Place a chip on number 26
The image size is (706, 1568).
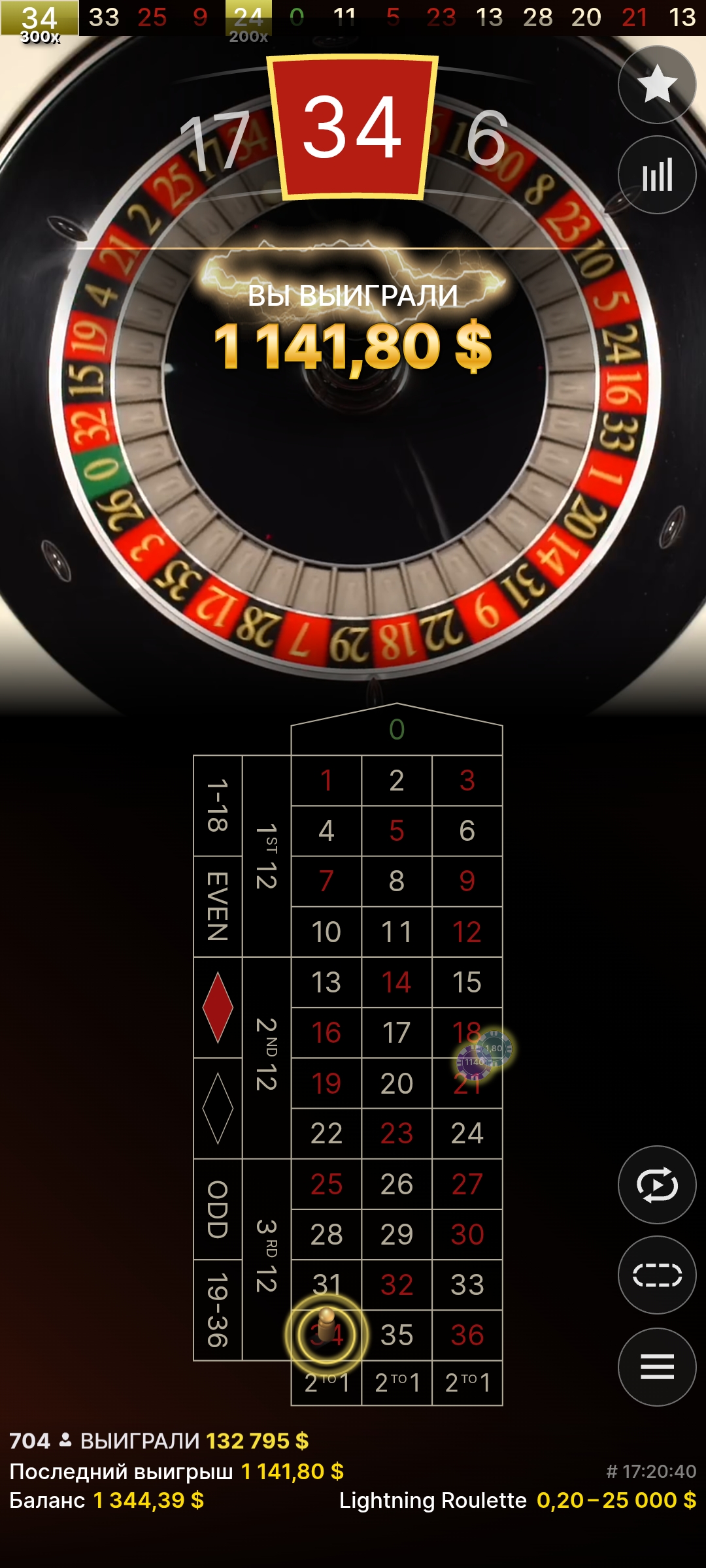[397, 1184]
